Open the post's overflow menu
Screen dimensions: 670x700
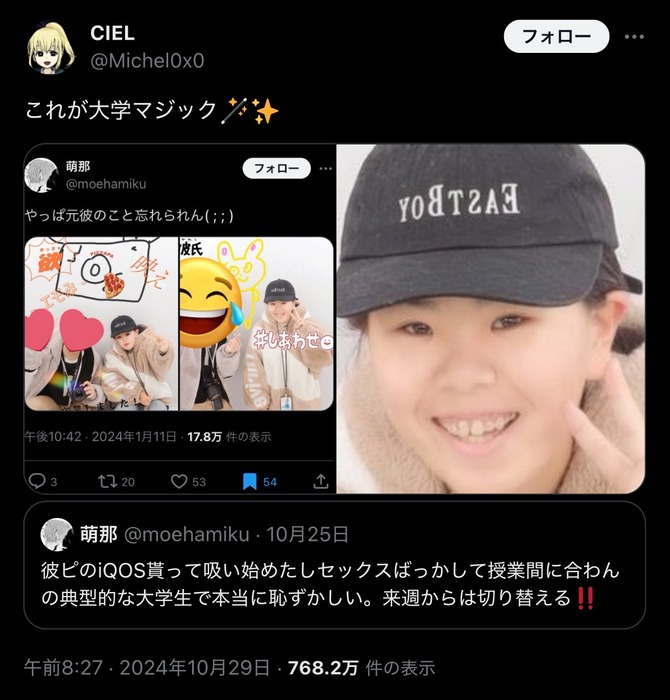point(634,37)
